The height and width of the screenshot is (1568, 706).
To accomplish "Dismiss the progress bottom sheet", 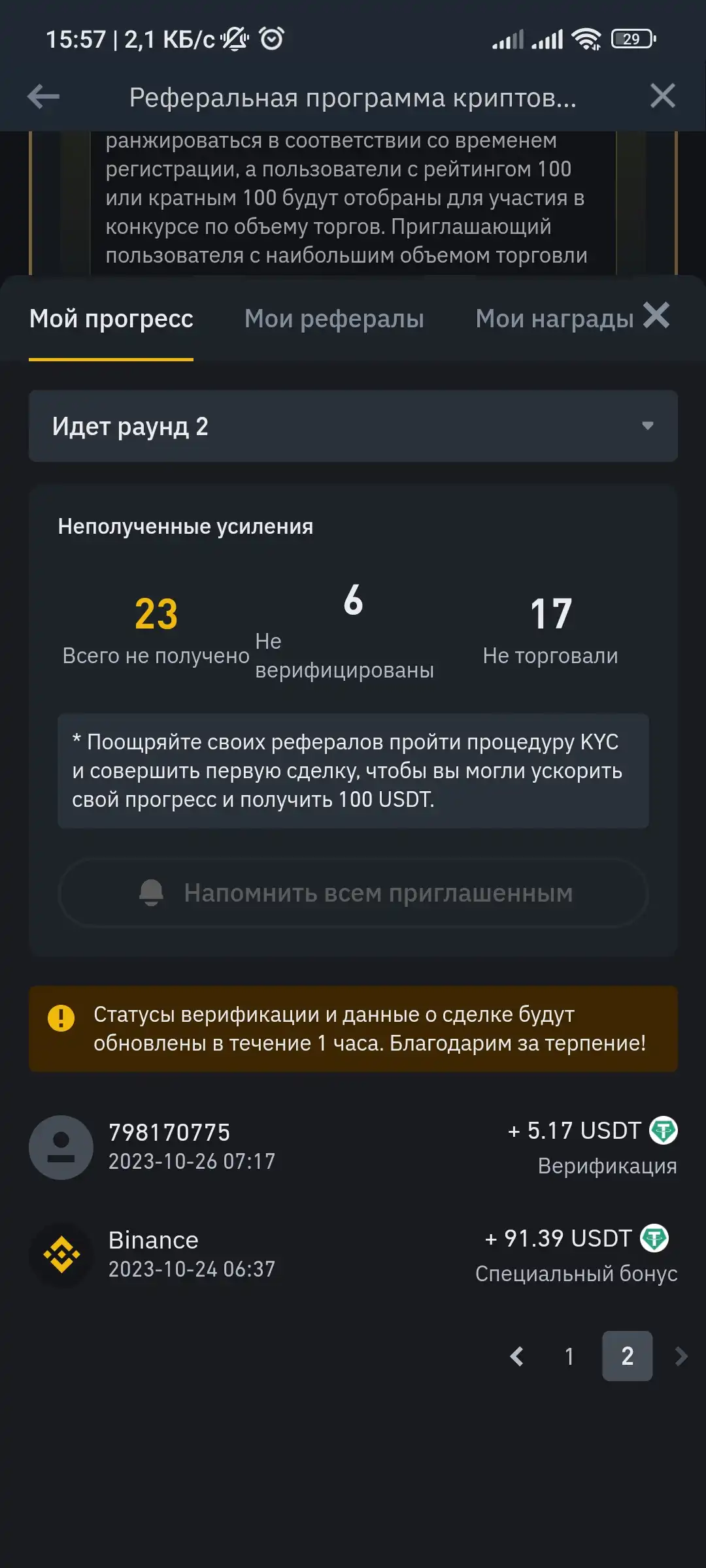I will click(x=656, y=316).
